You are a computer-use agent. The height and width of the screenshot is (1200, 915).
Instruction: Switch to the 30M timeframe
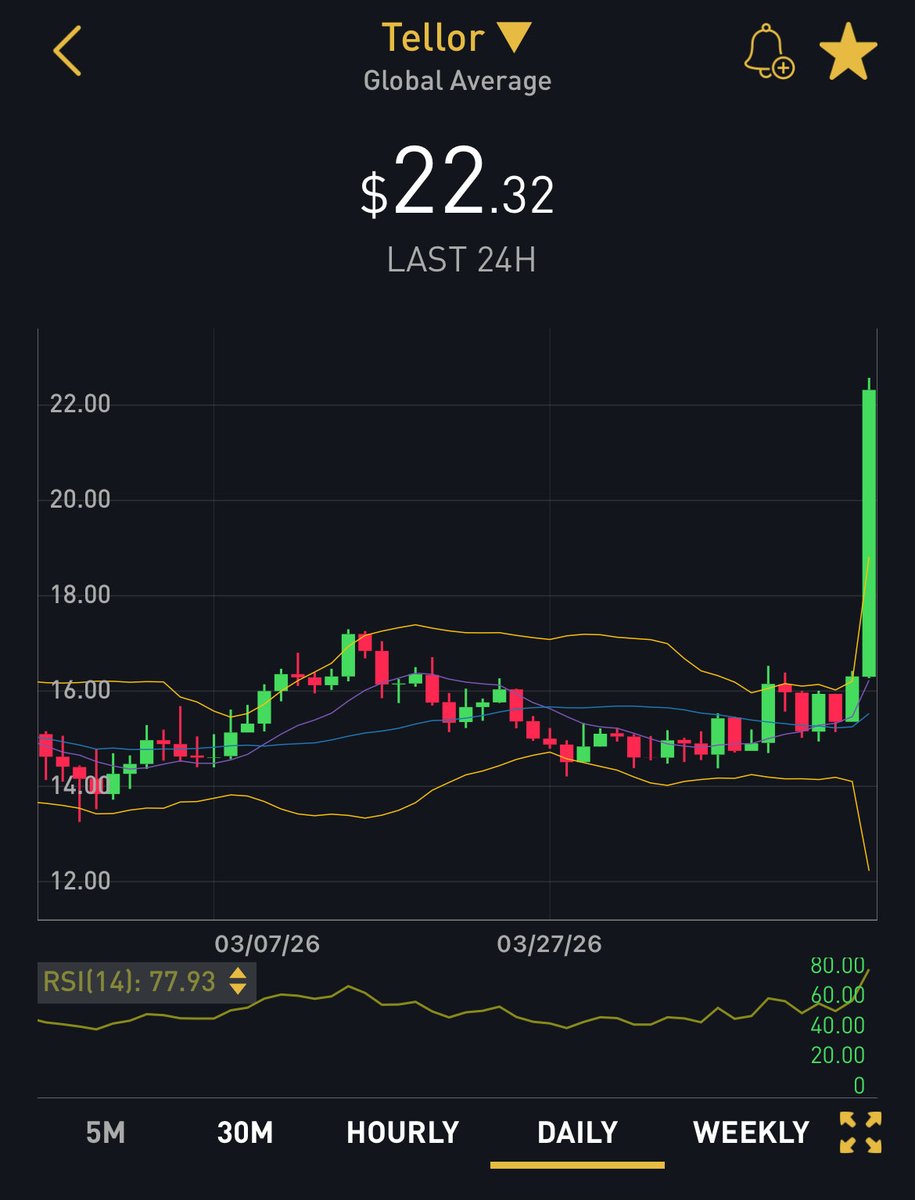coord(245,1132)
